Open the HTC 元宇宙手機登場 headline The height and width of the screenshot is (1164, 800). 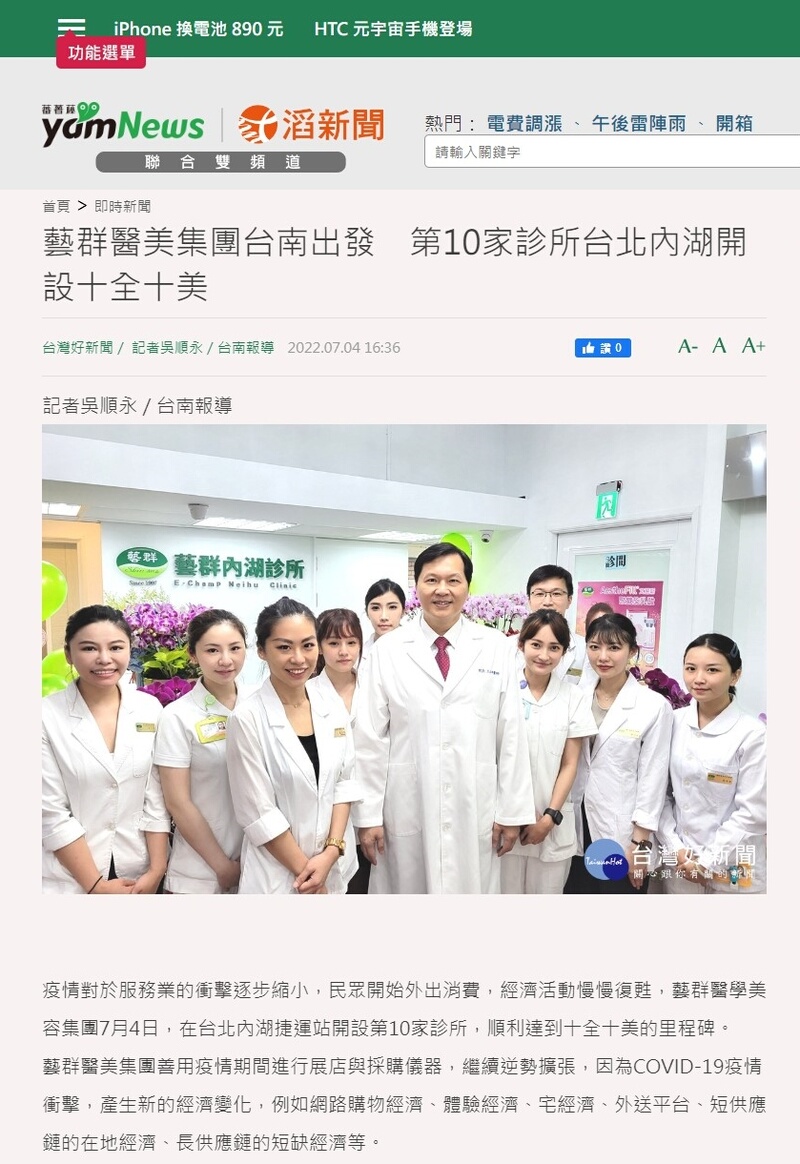[x=393, y=29]
